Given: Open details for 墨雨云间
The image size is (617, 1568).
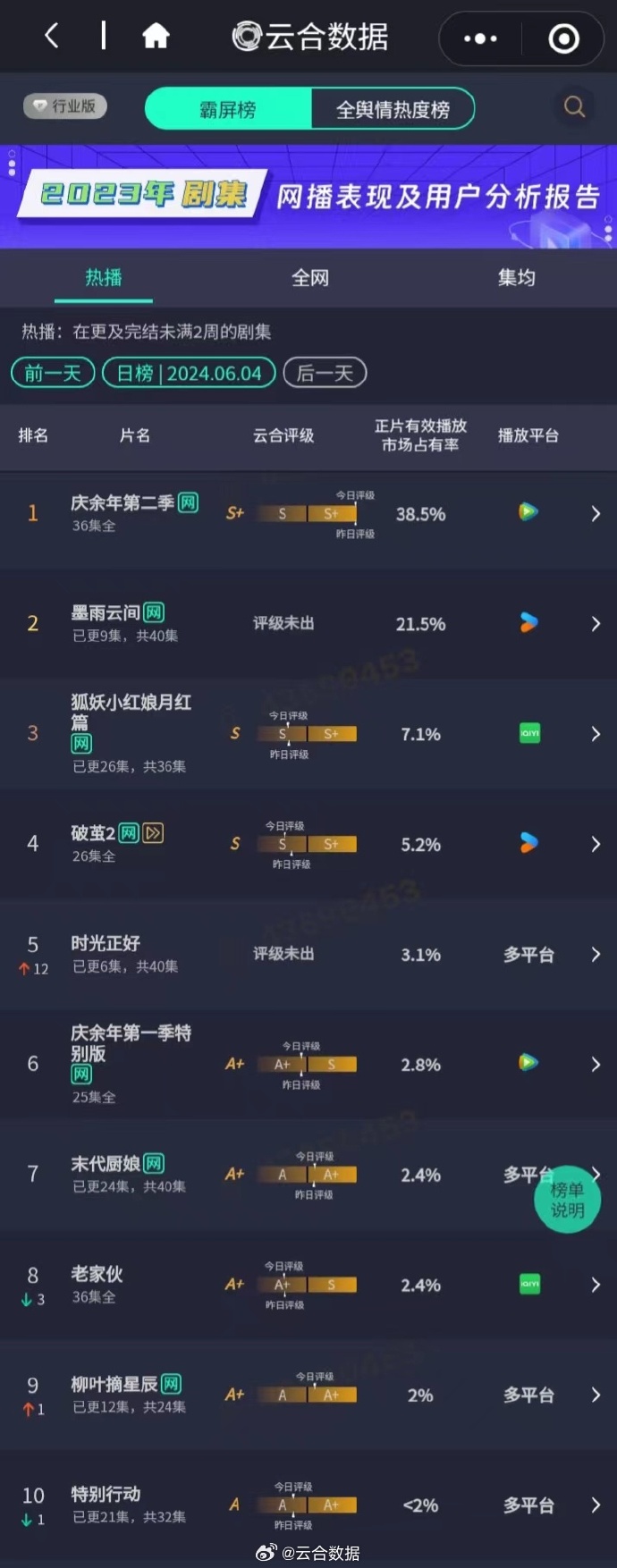Looking at the screenshot, I should point(596,624).
